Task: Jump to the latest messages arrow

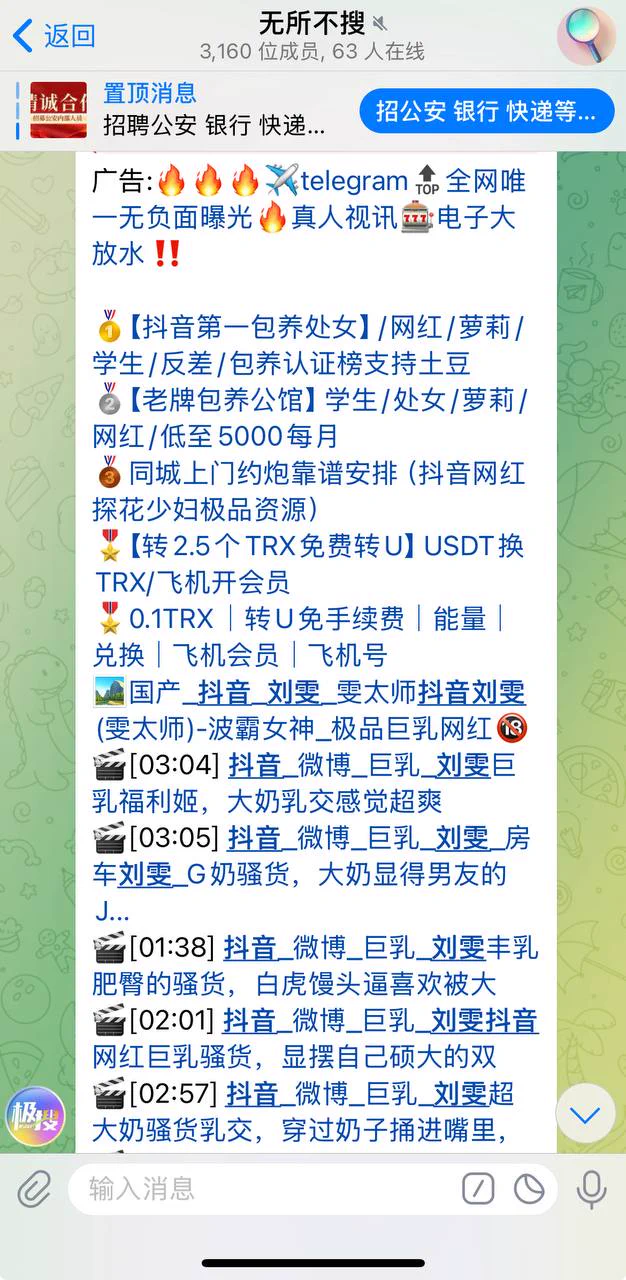Action: (585, 1113)
